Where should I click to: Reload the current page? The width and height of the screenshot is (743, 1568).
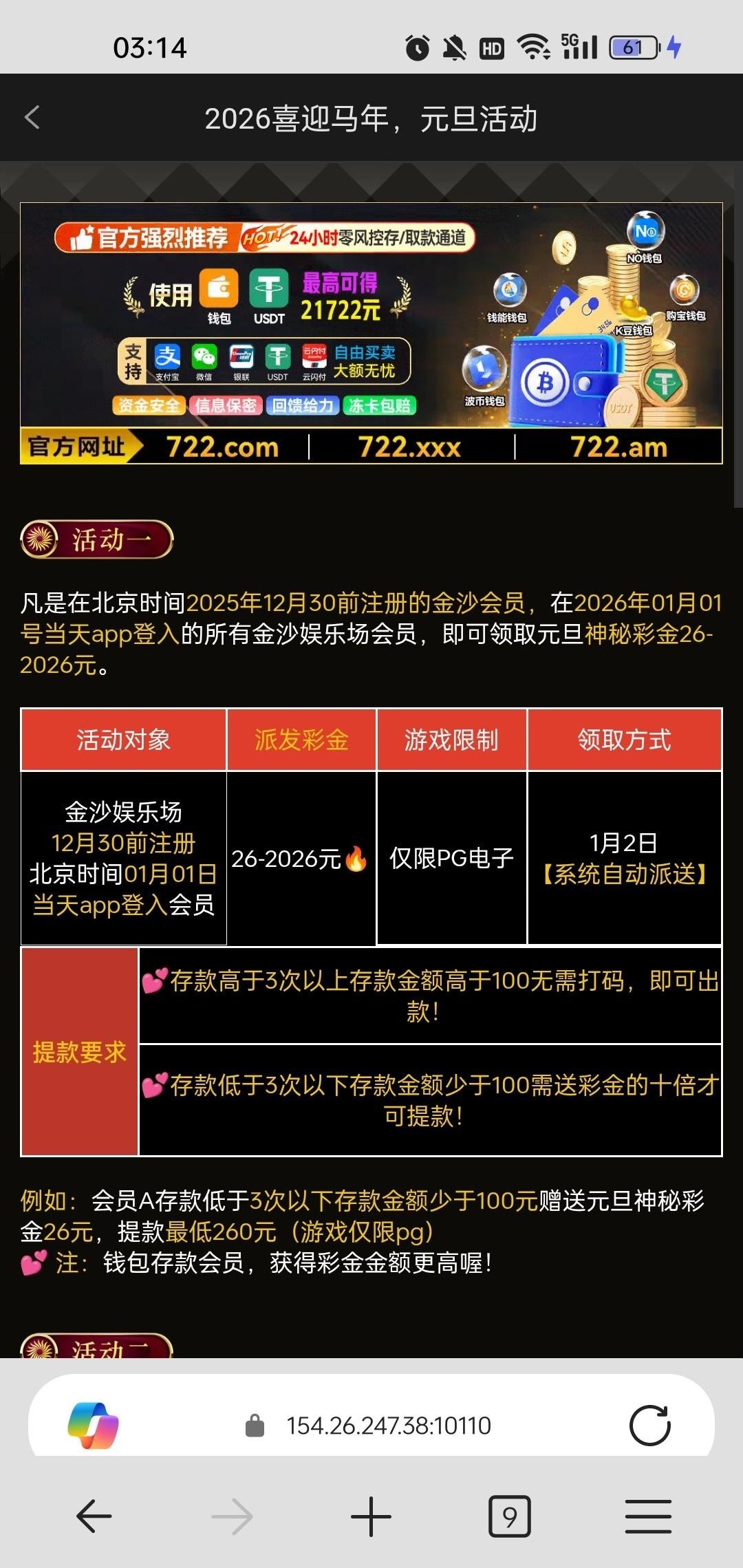(x=649, y=1426)
